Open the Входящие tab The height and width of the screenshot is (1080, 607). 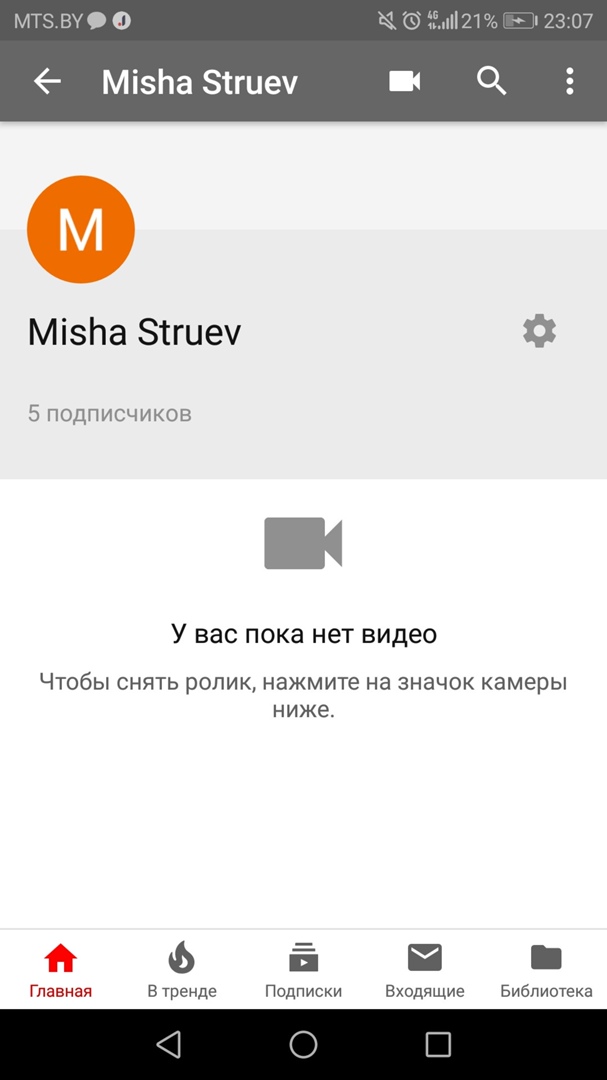click(x=424, y=970)
